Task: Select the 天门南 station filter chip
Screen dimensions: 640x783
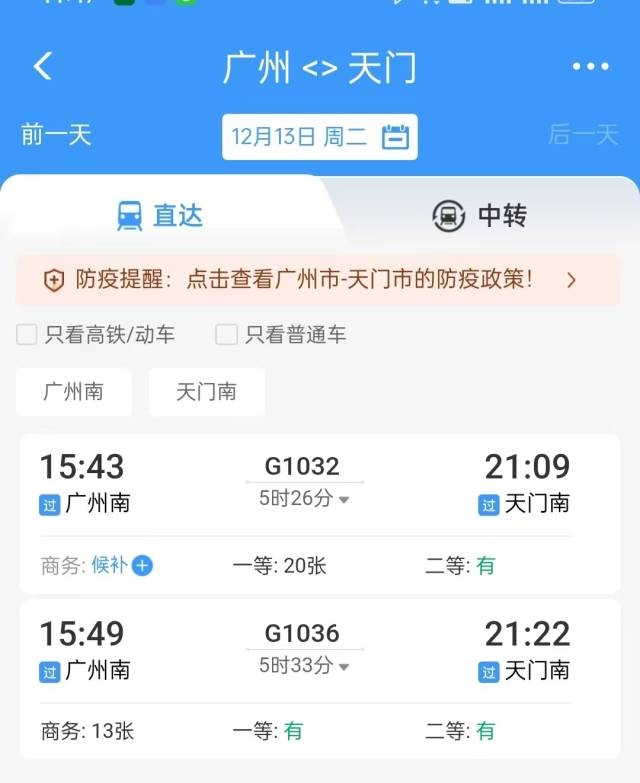Action: pos(207,392)
